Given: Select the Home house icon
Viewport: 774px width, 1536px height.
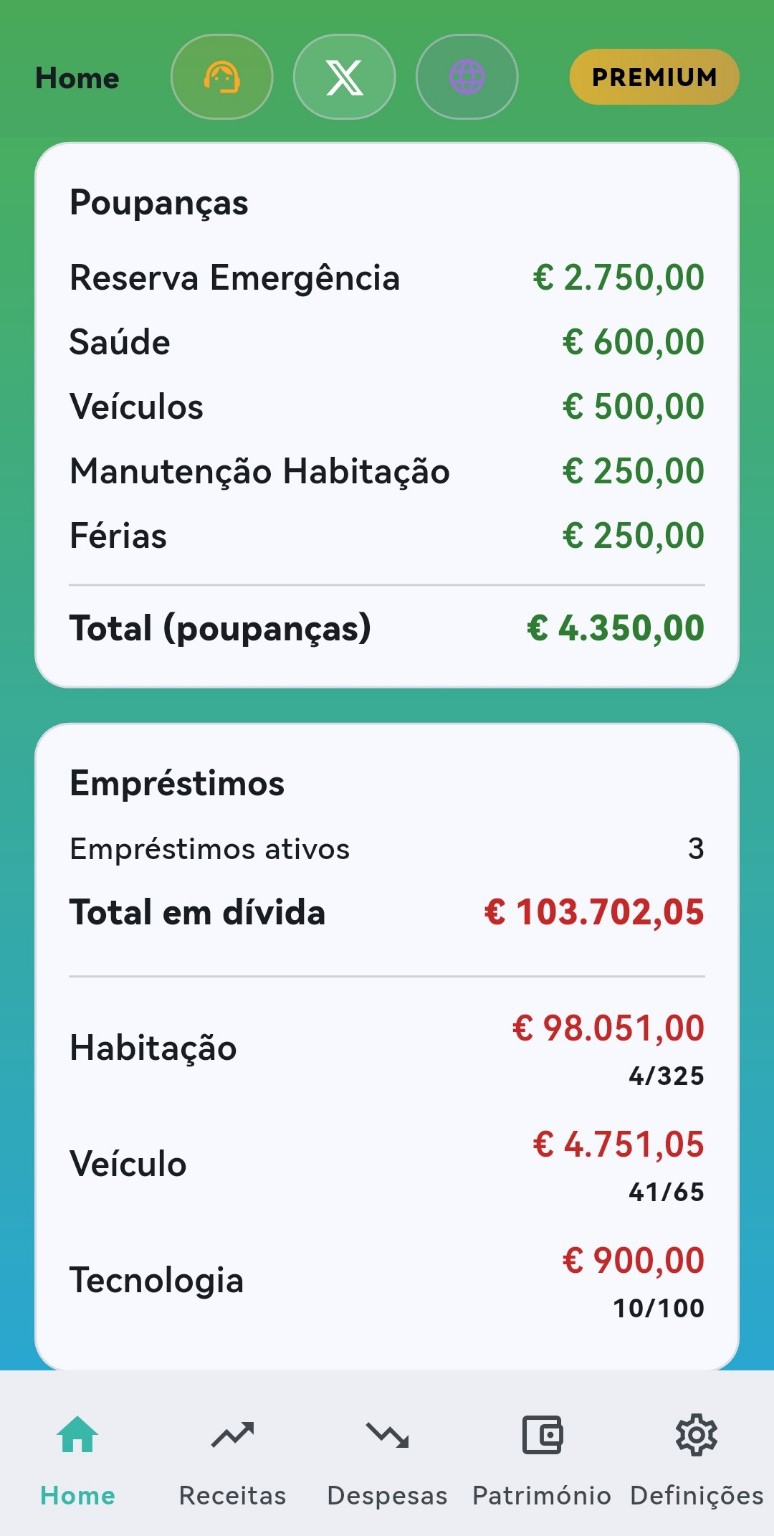Looking at the screenshot, I should [x=77, y=1434].
